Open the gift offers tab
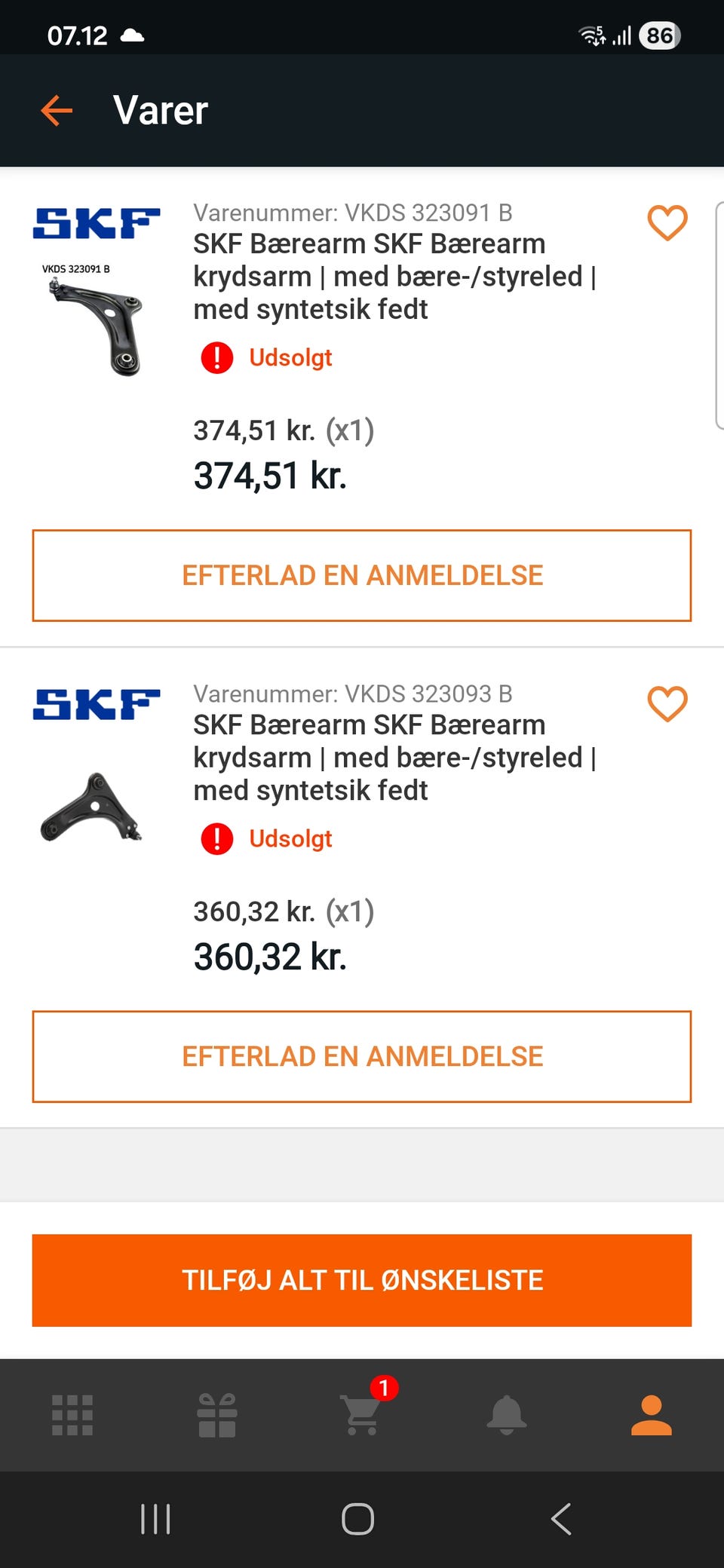Image resolution: width=724 pixels, height=1568 pixels. tap(217, 1415)
